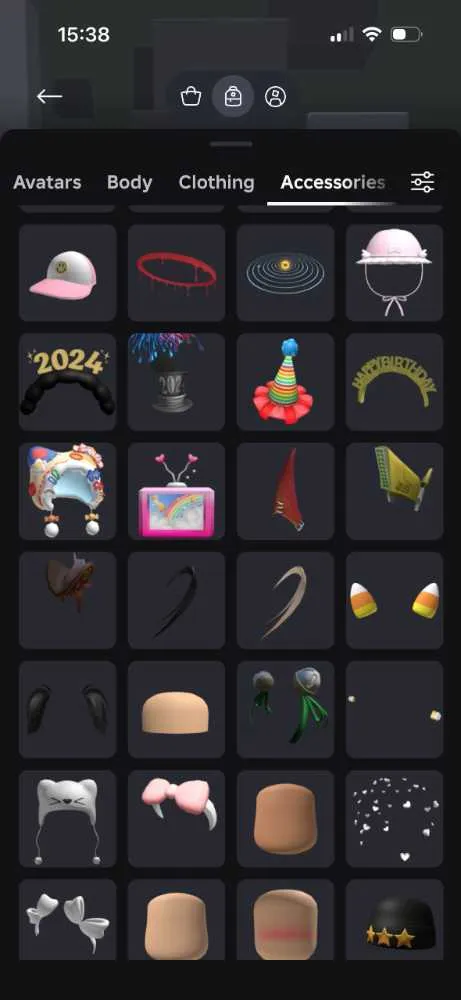Screen dimensions: 461x1000
Task: Switch to the Body tab
Action: point(129,182)
